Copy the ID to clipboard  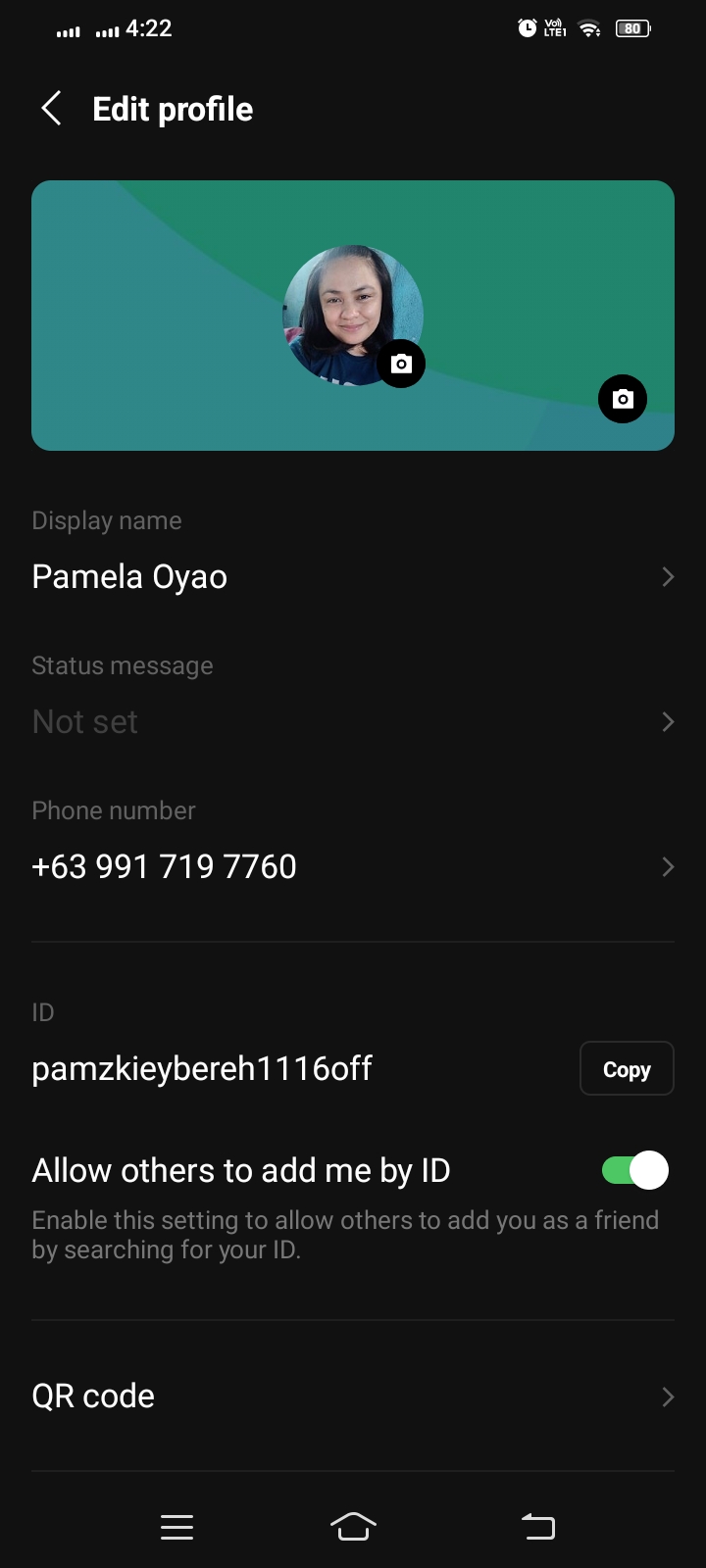click(x=627, y=1068)
